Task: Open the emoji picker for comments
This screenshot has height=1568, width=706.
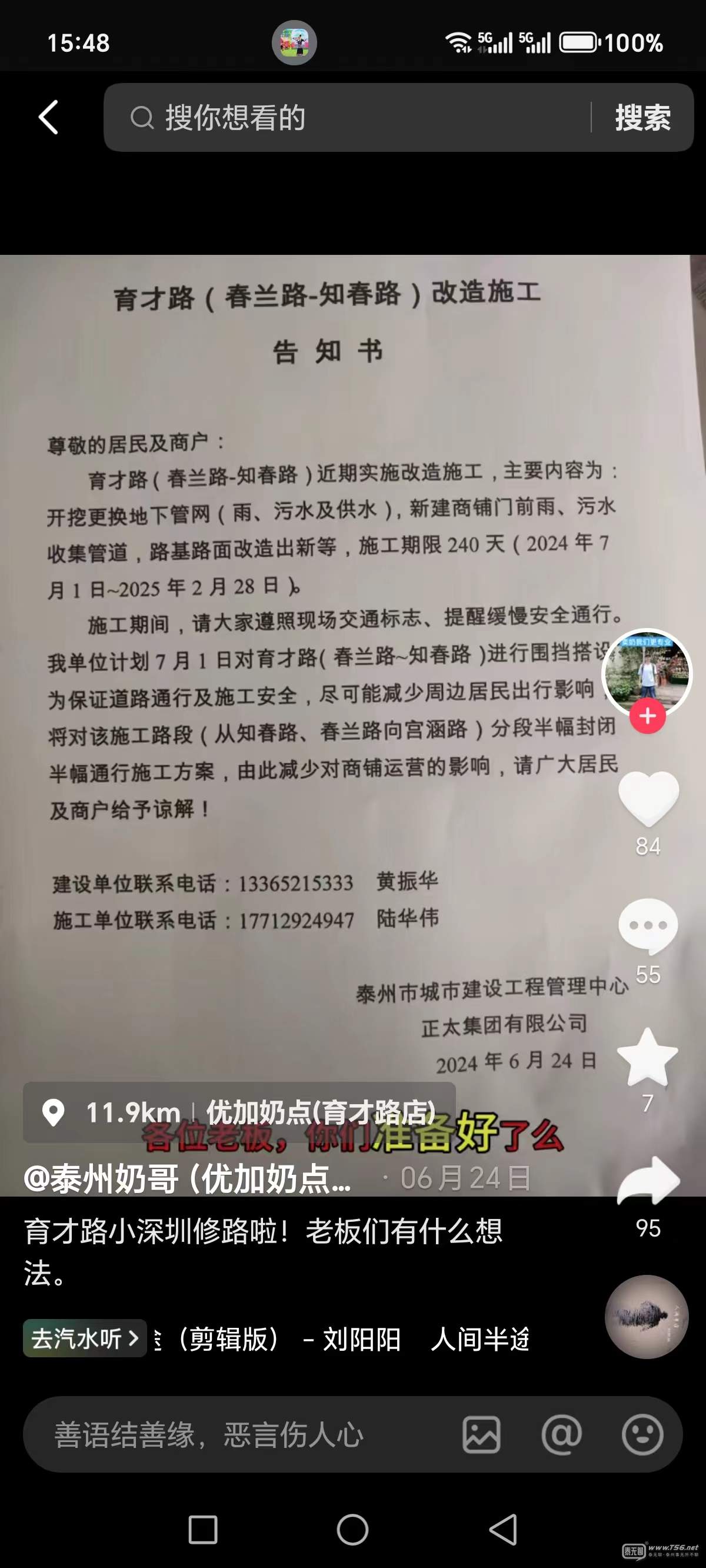Action: pos(642,1435)
